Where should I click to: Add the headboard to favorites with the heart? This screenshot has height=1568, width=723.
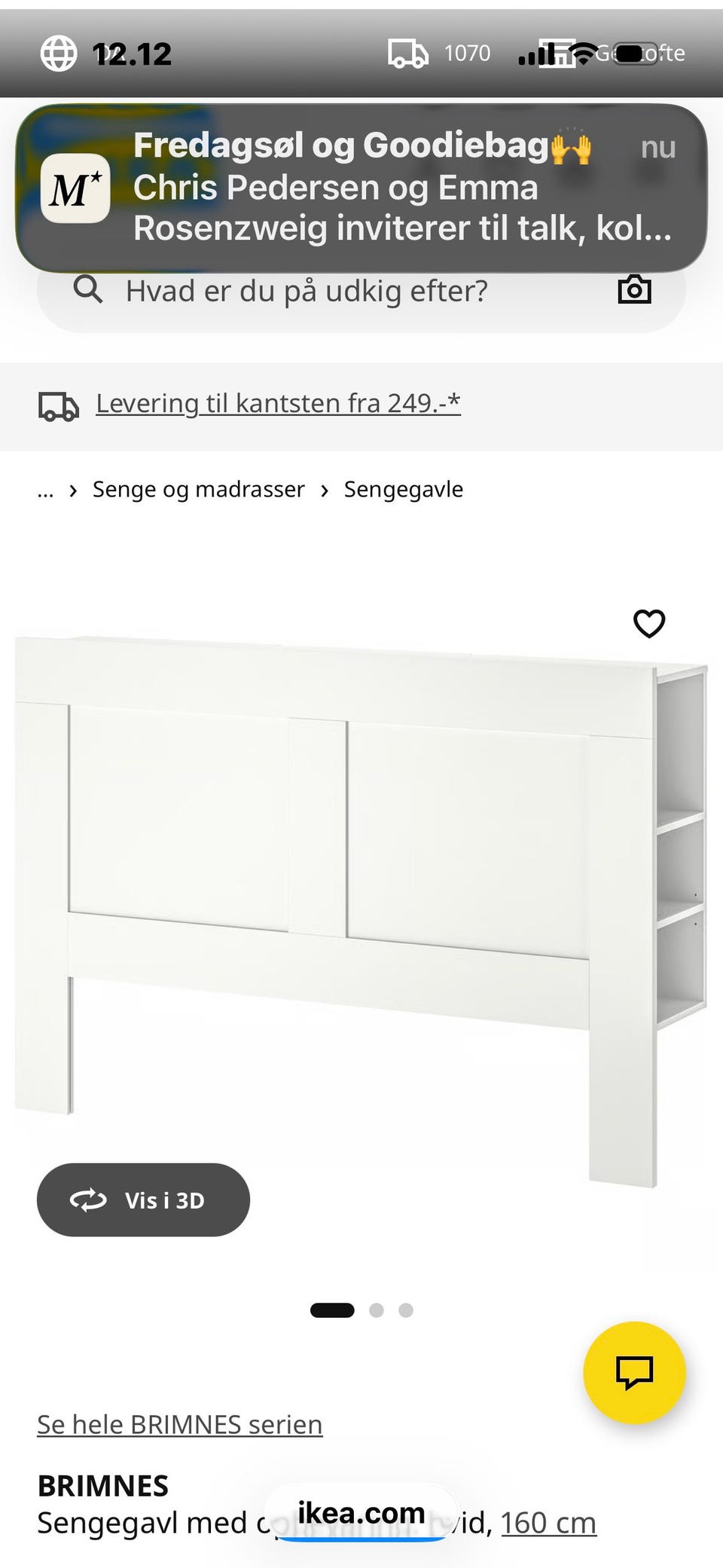[648, 624]
